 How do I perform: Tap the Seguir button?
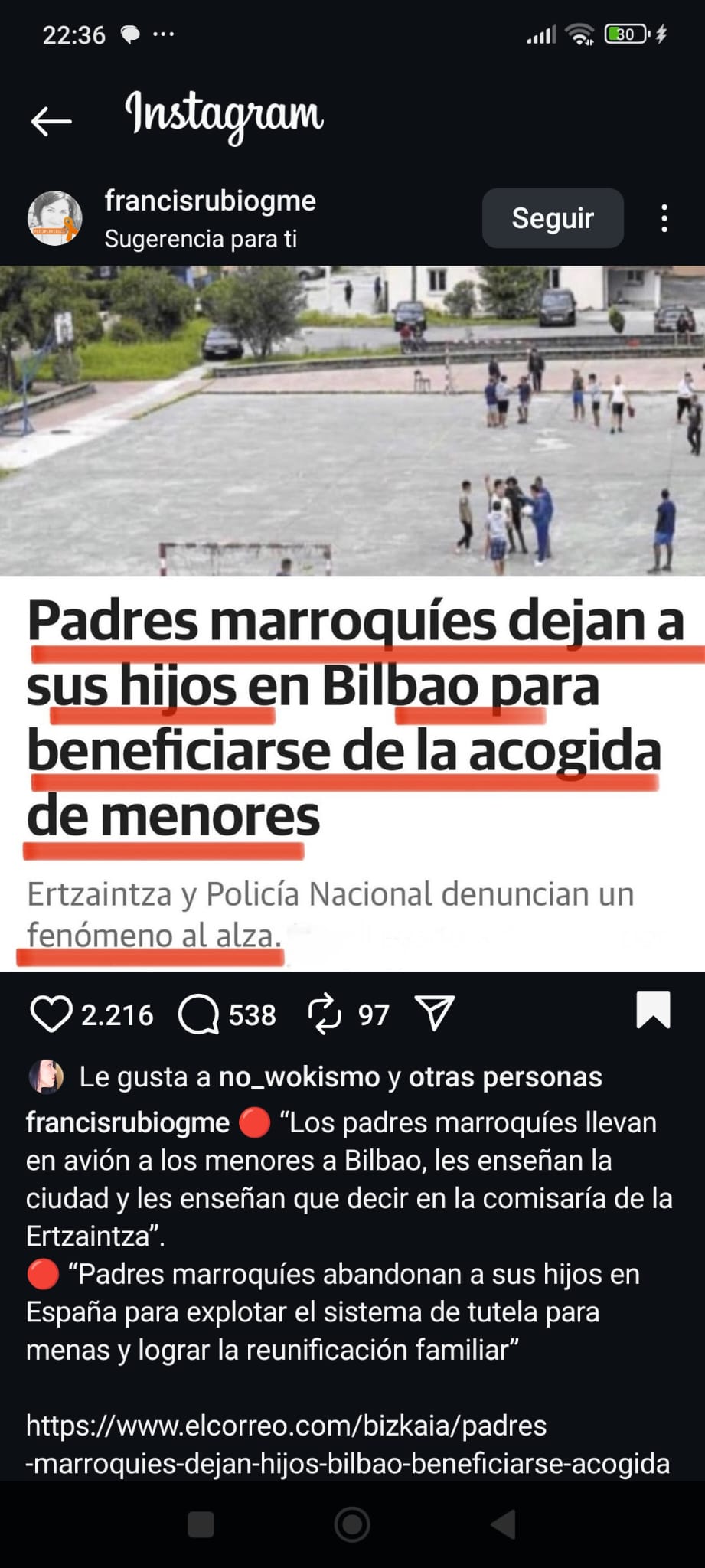point(552,218)
